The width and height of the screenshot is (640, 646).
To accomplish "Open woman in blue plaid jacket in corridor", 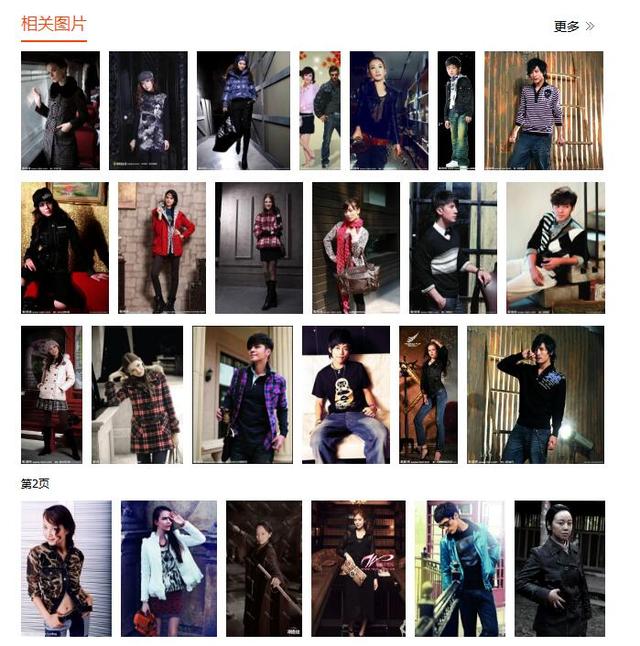I will (x=243, y=110).
